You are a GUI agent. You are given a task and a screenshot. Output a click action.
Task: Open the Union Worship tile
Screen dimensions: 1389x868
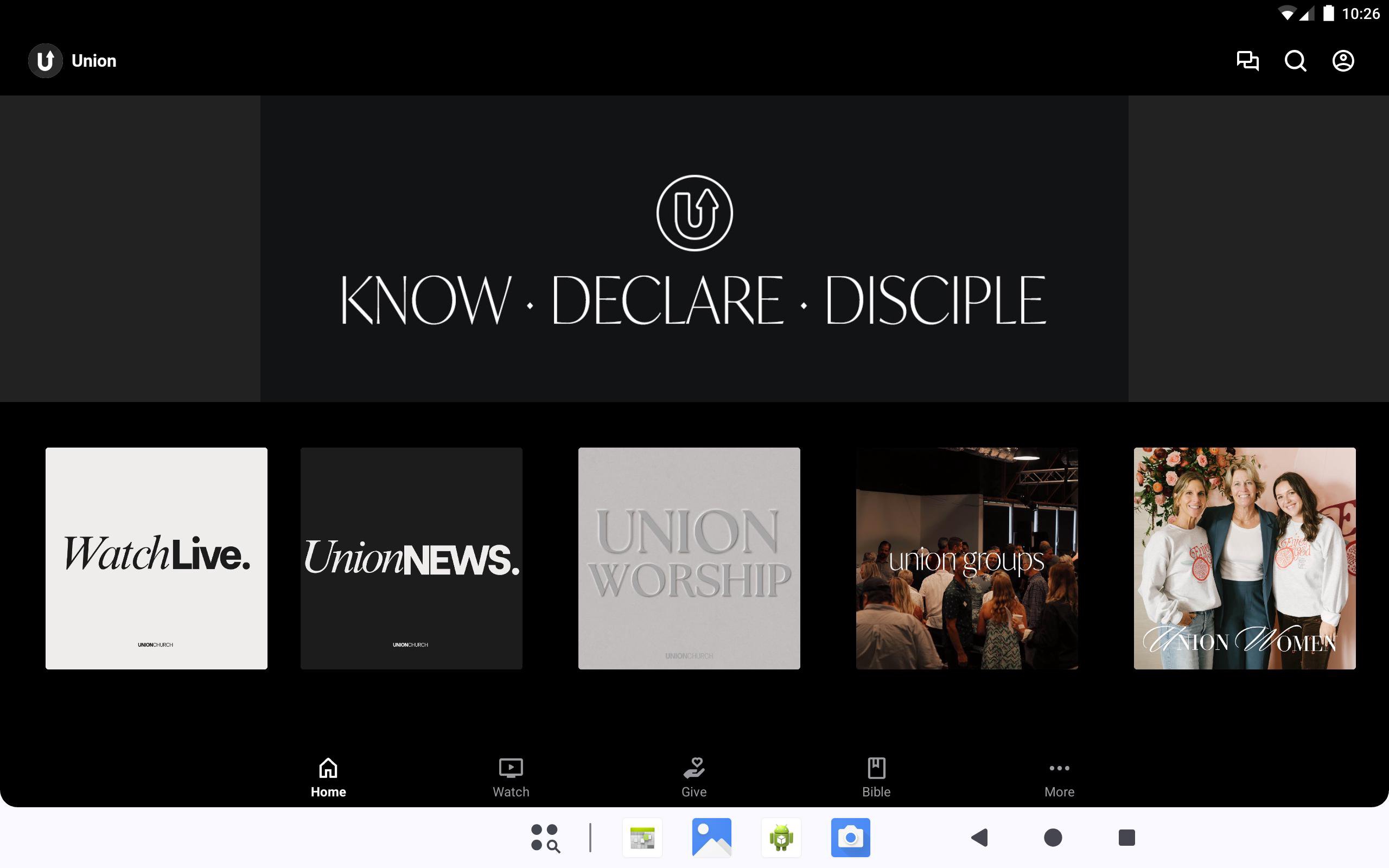689,558
